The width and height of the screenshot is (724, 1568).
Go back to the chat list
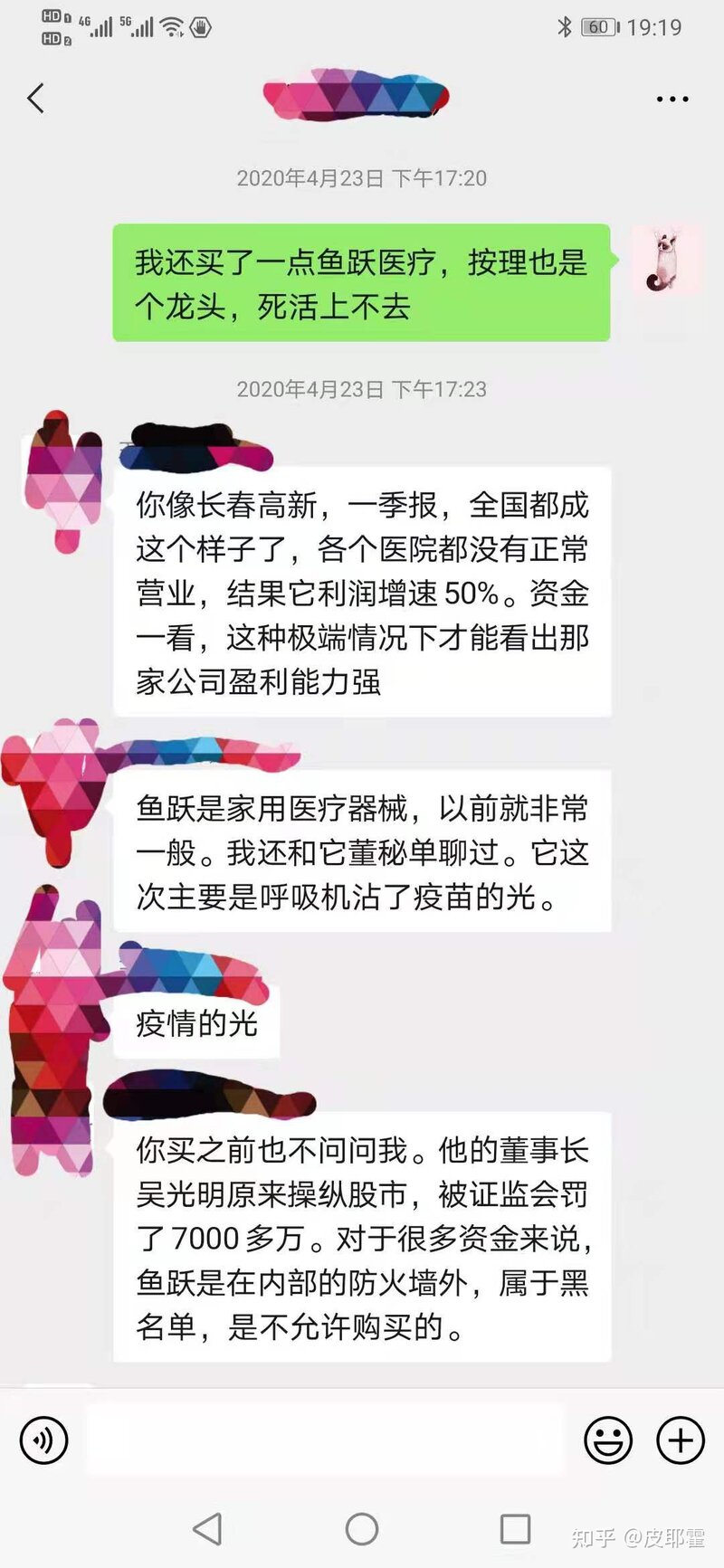coord(36,98)
